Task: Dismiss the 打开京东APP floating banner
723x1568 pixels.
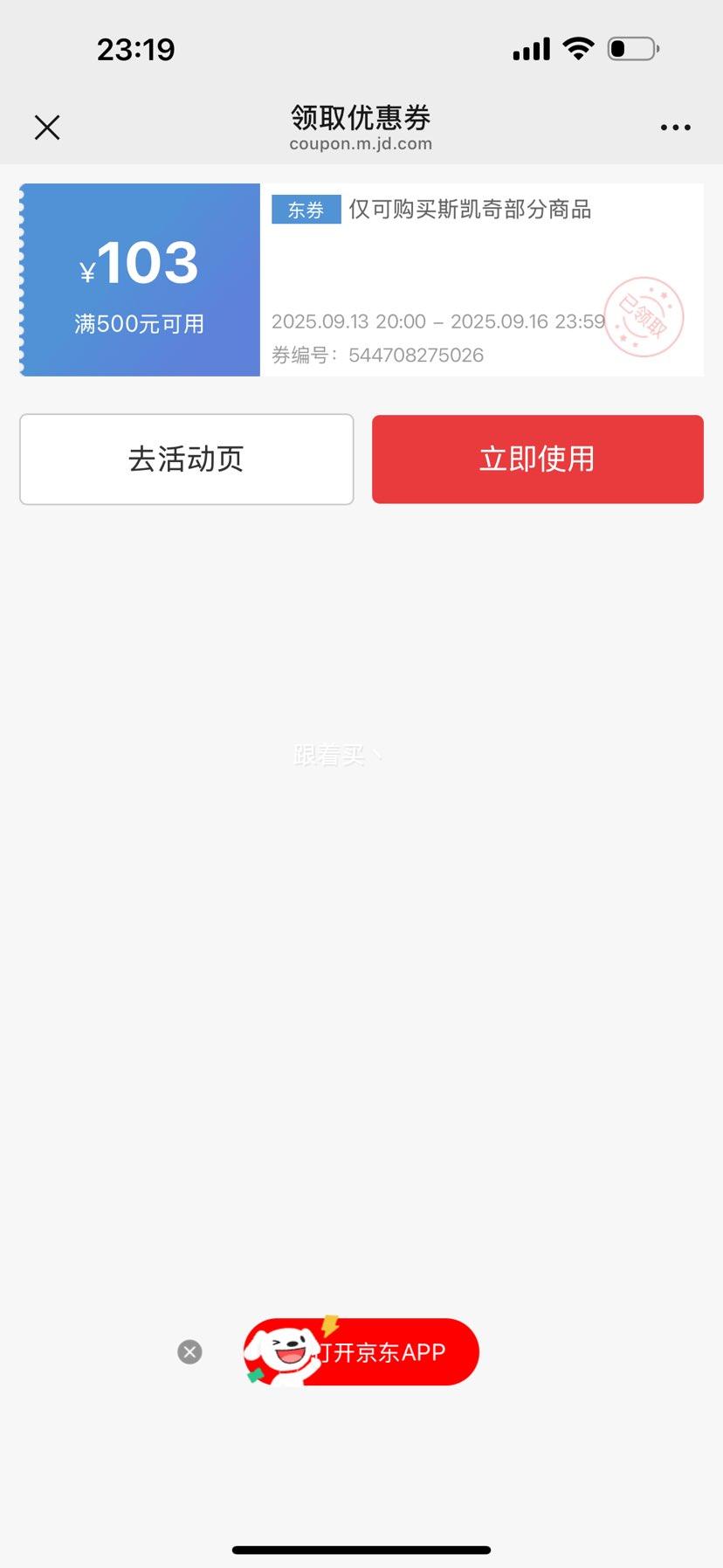Action: [189, 1352]
